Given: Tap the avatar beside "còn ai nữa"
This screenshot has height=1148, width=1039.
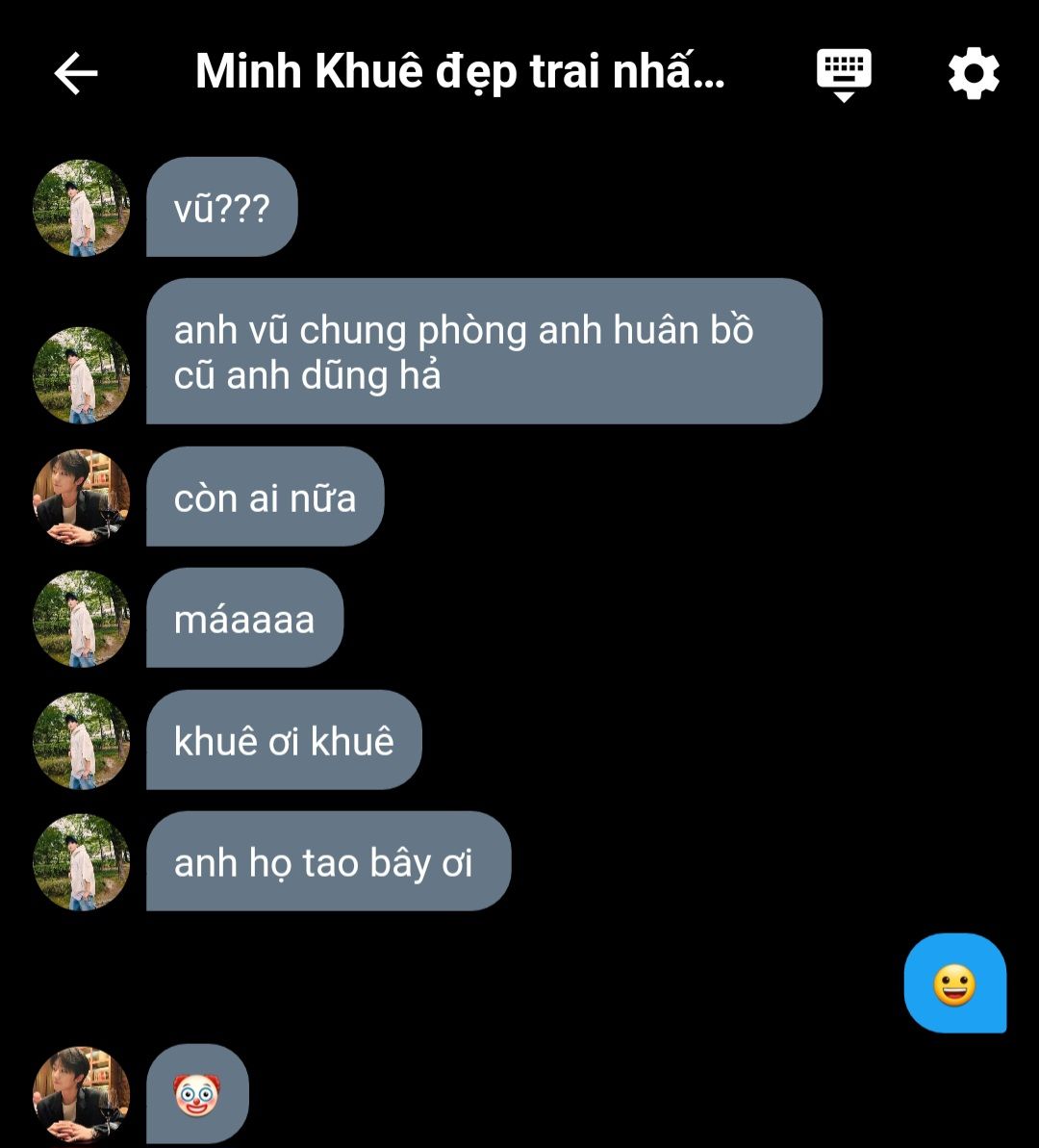Looking at the screenshot, I should click(82, 497).
